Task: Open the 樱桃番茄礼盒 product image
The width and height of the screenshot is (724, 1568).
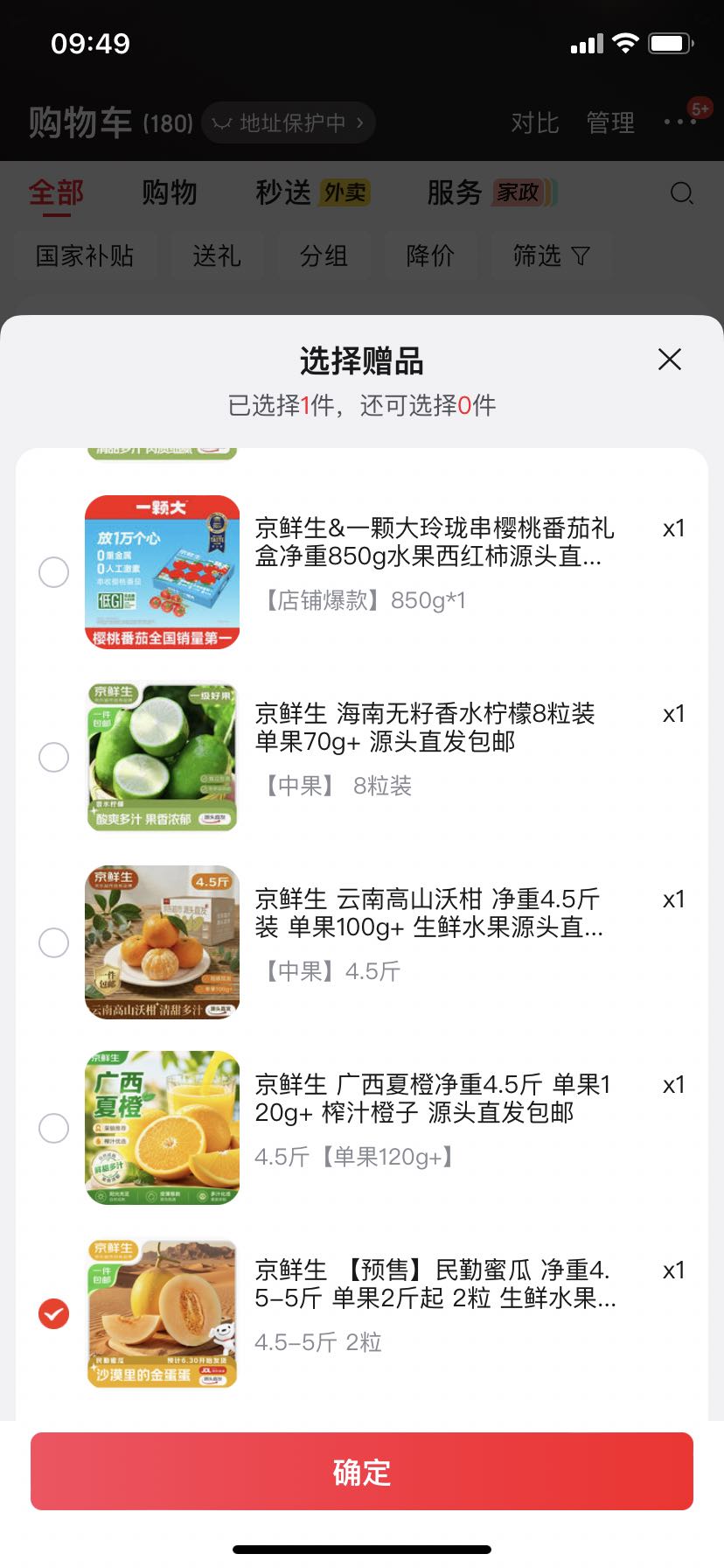Action: 162,572
